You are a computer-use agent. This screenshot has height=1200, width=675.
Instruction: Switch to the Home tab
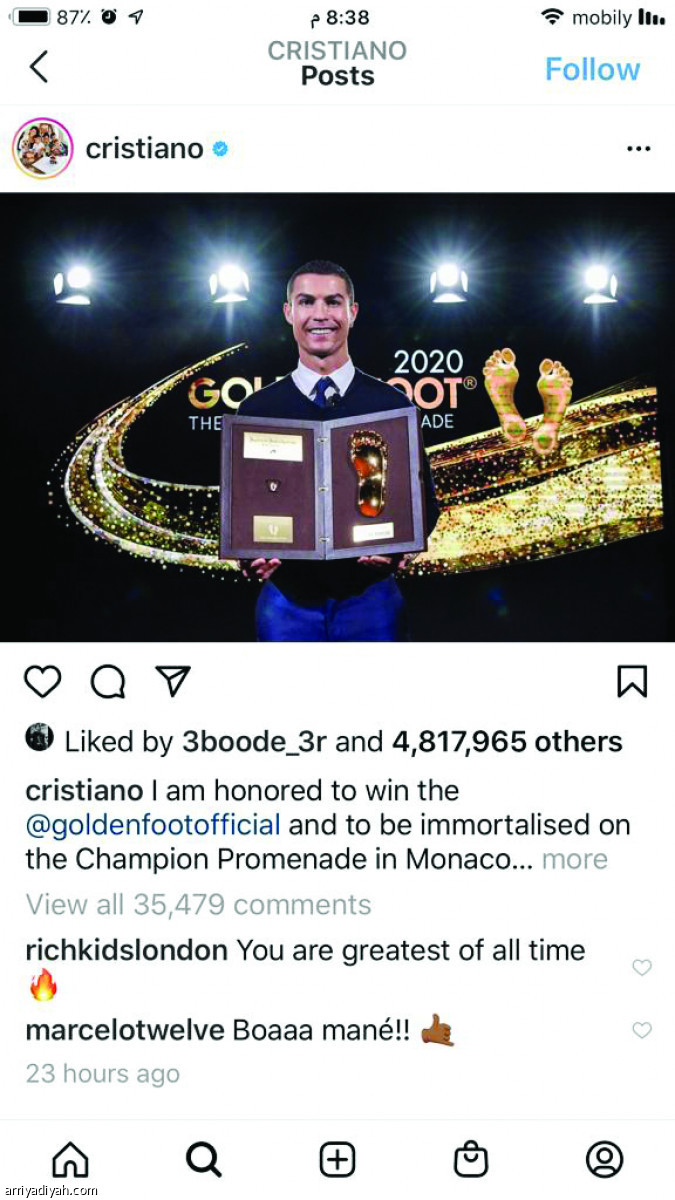click(x=70, y=1160)
